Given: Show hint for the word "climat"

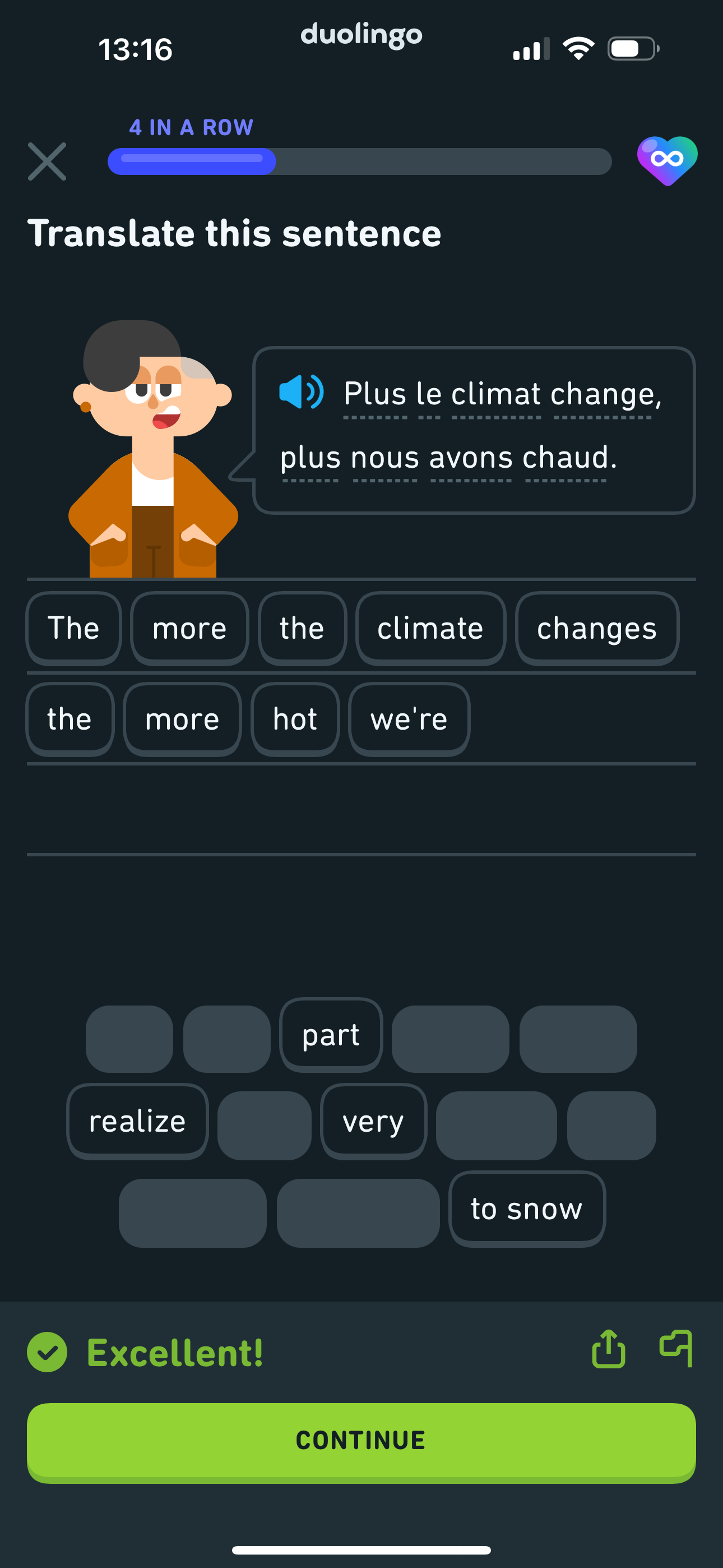Looking at the screenshot, I should (497, 394).
